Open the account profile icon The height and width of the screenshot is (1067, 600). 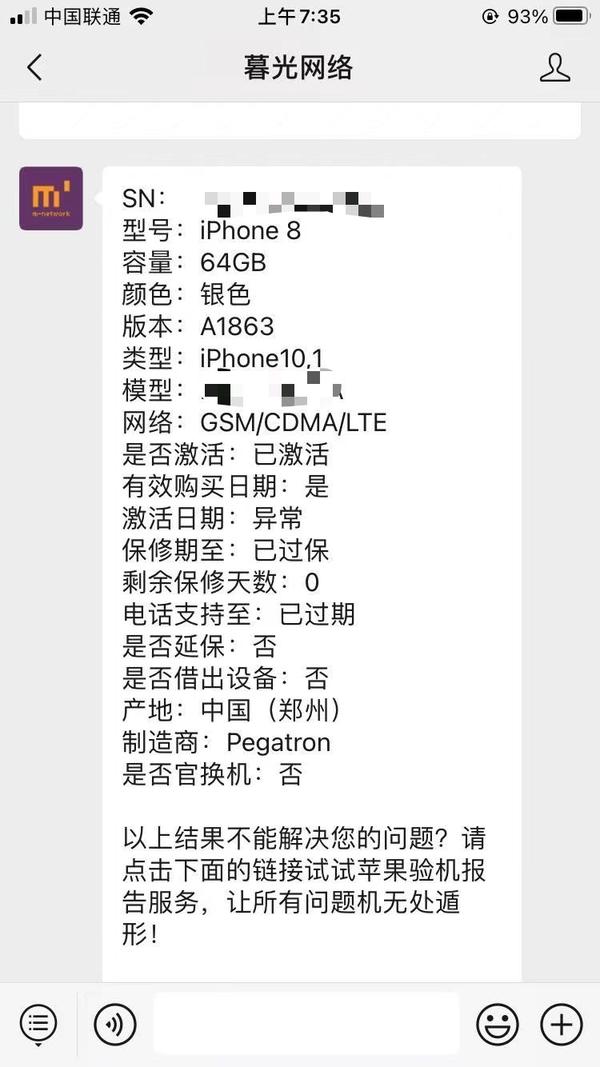click(555, 67)
